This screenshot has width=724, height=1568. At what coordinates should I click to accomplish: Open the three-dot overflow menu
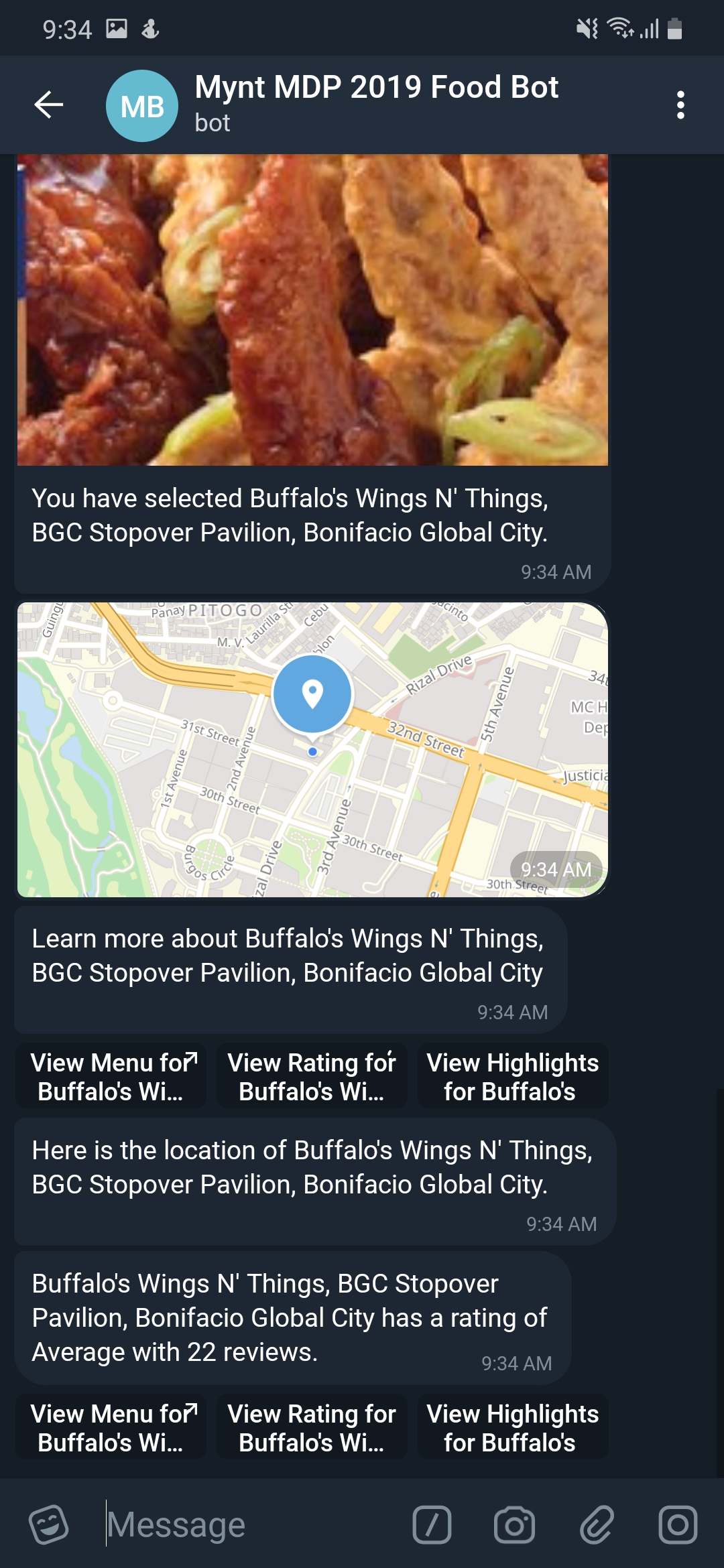click(x=680, y=105)
